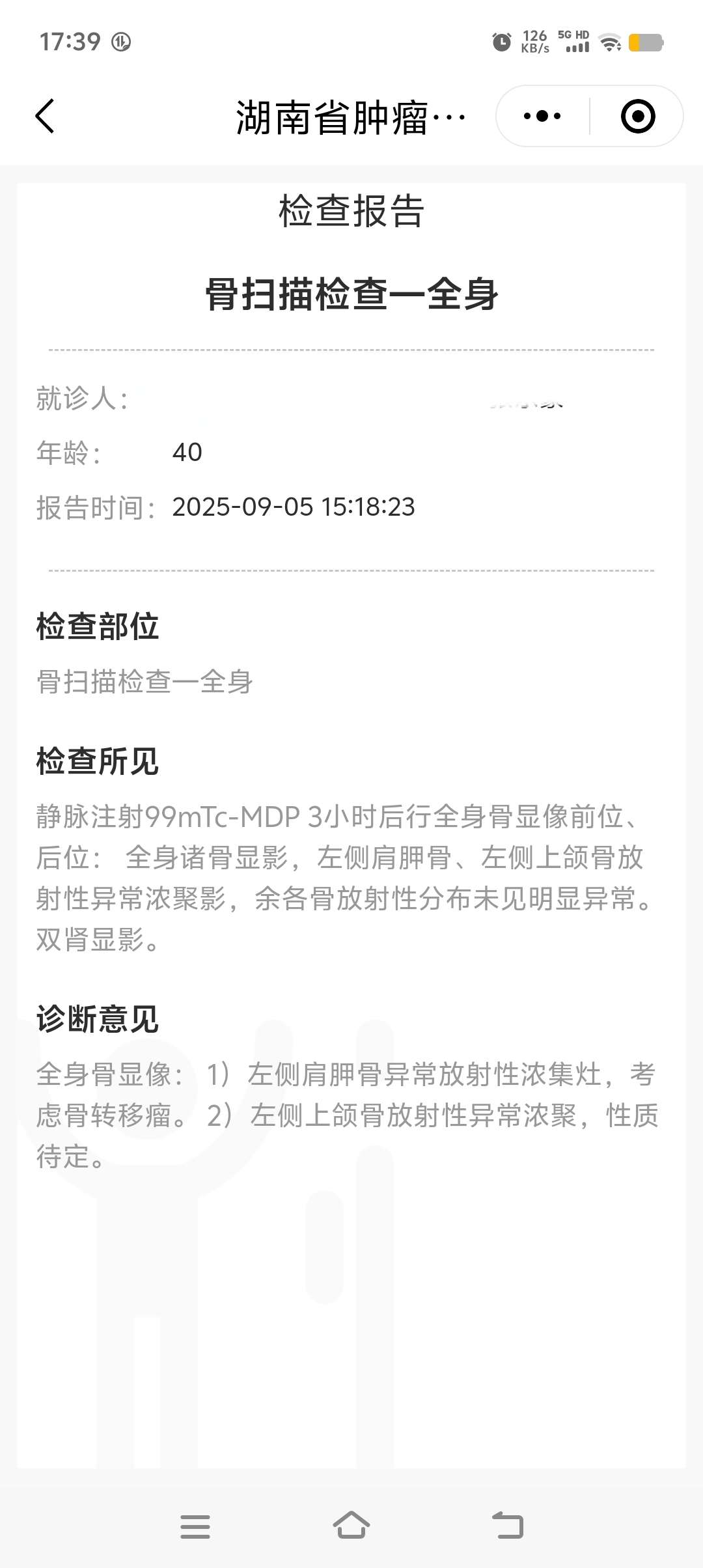Tap the home icon in the navigation bar
The width and height of the screenshot is (703, 1568).
[x=351, y=1527]
